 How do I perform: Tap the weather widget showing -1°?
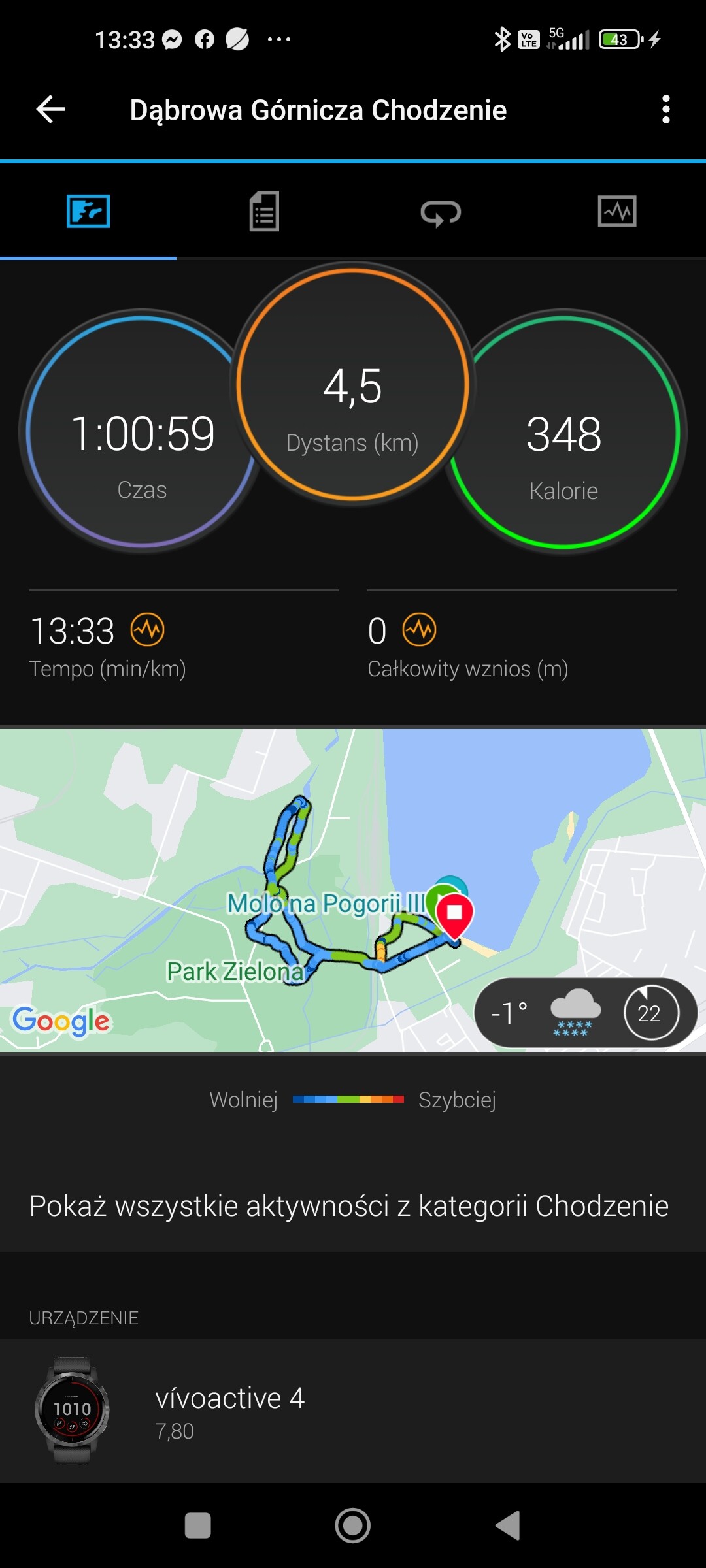(586, 1013)
